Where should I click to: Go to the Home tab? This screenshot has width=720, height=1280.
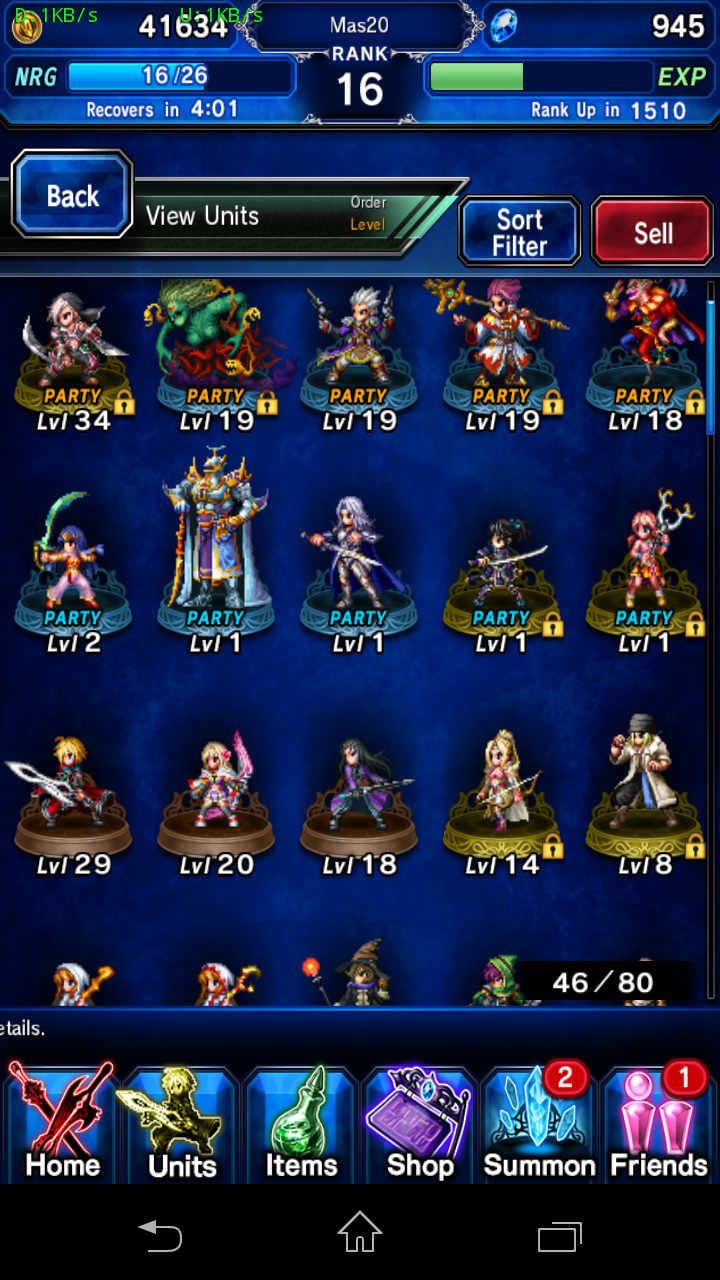pyautogui.click(x=62, y=1125)
